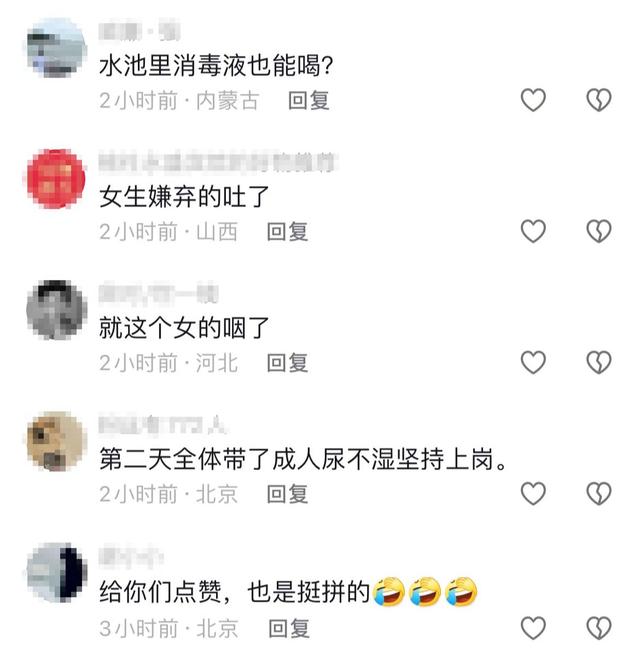The width and height of the screenshot is (640, 655).
Task: Like the comment 女生嫌弃的吐了
Action: (534, 231)
